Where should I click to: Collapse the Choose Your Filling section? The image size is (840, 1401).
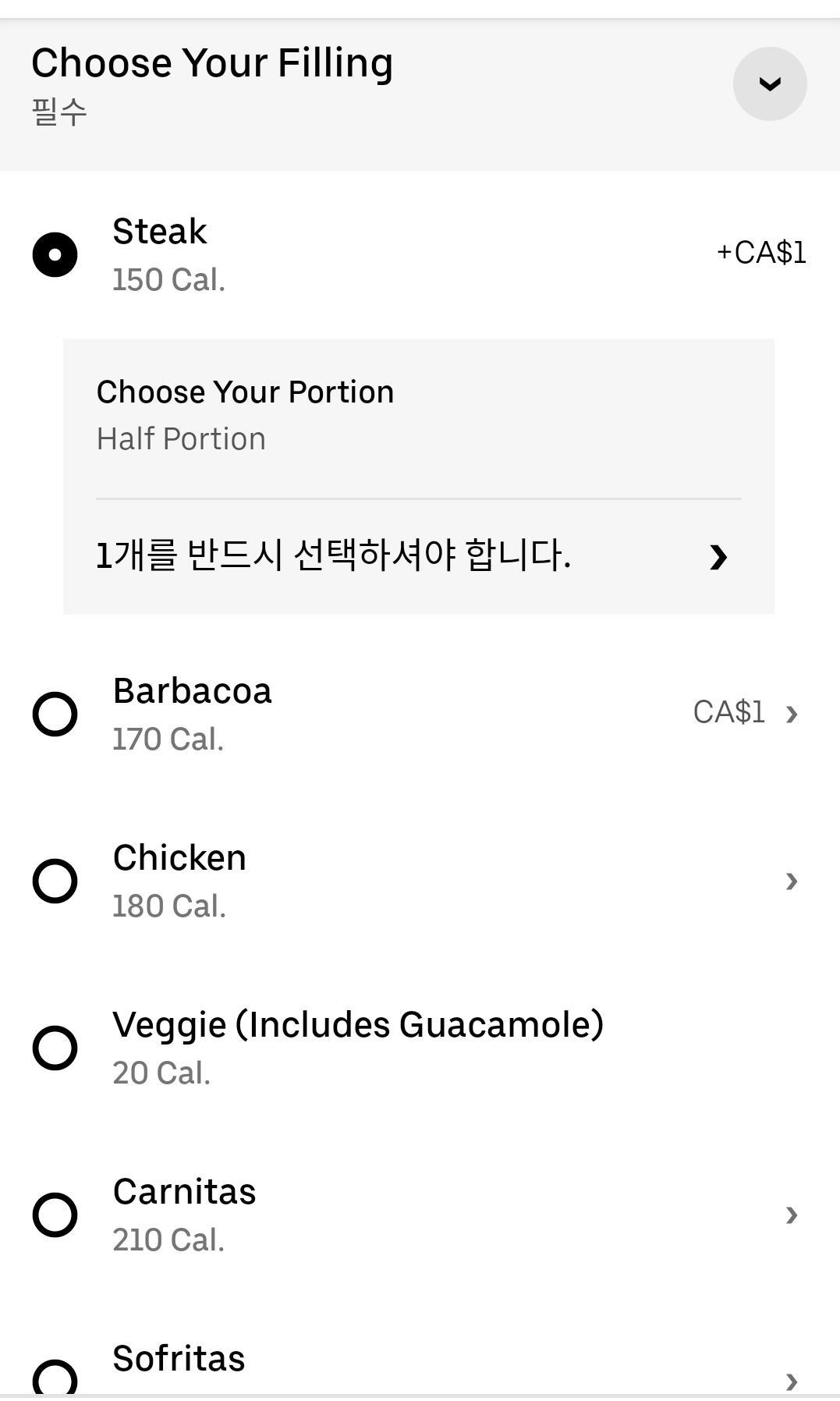pos(769,83)
